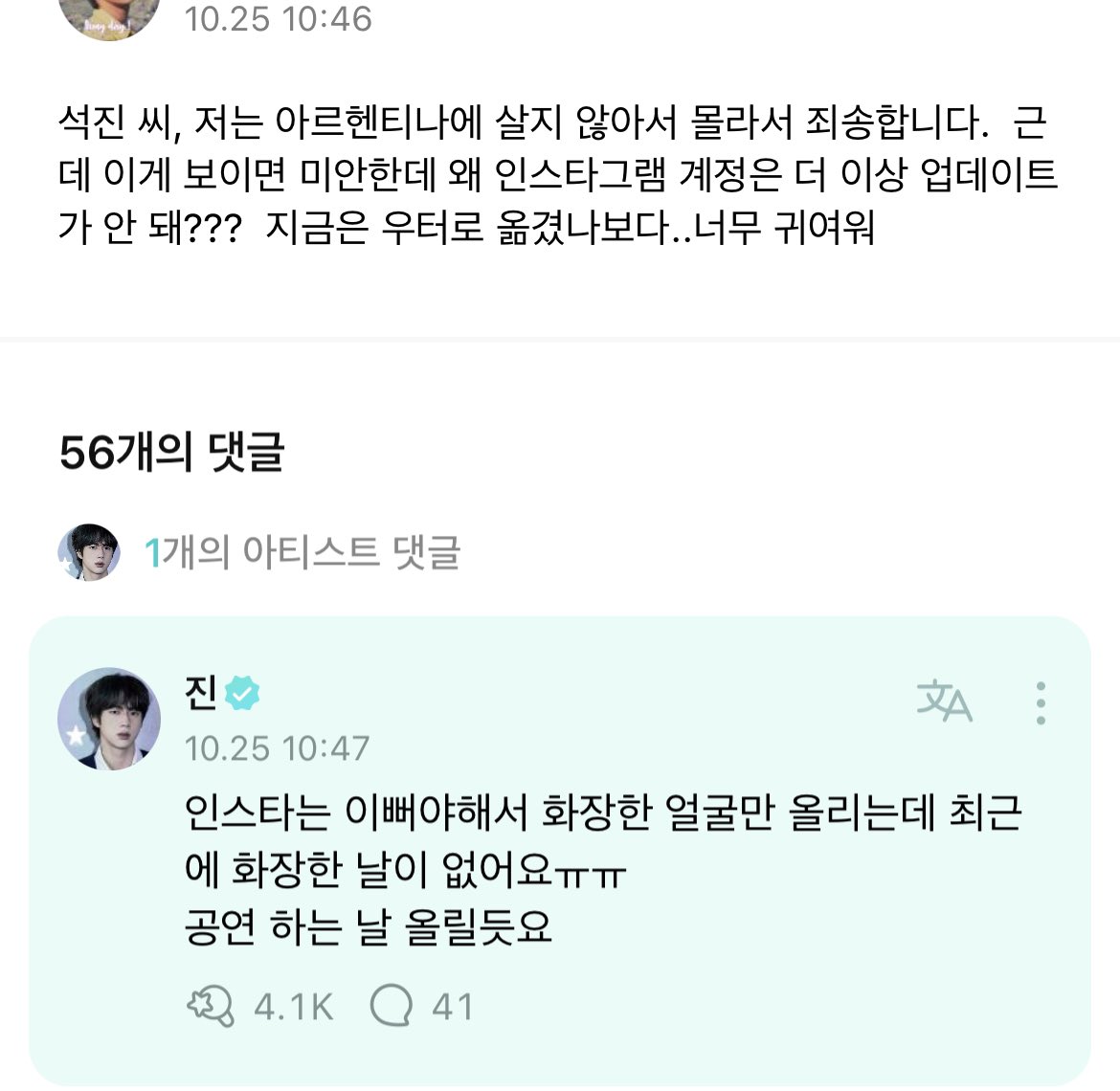Show the 1개의 아티스트 댓글 filter
Image resolution: width=1120 pixels, height=1091 pixels.
point(302,553)
